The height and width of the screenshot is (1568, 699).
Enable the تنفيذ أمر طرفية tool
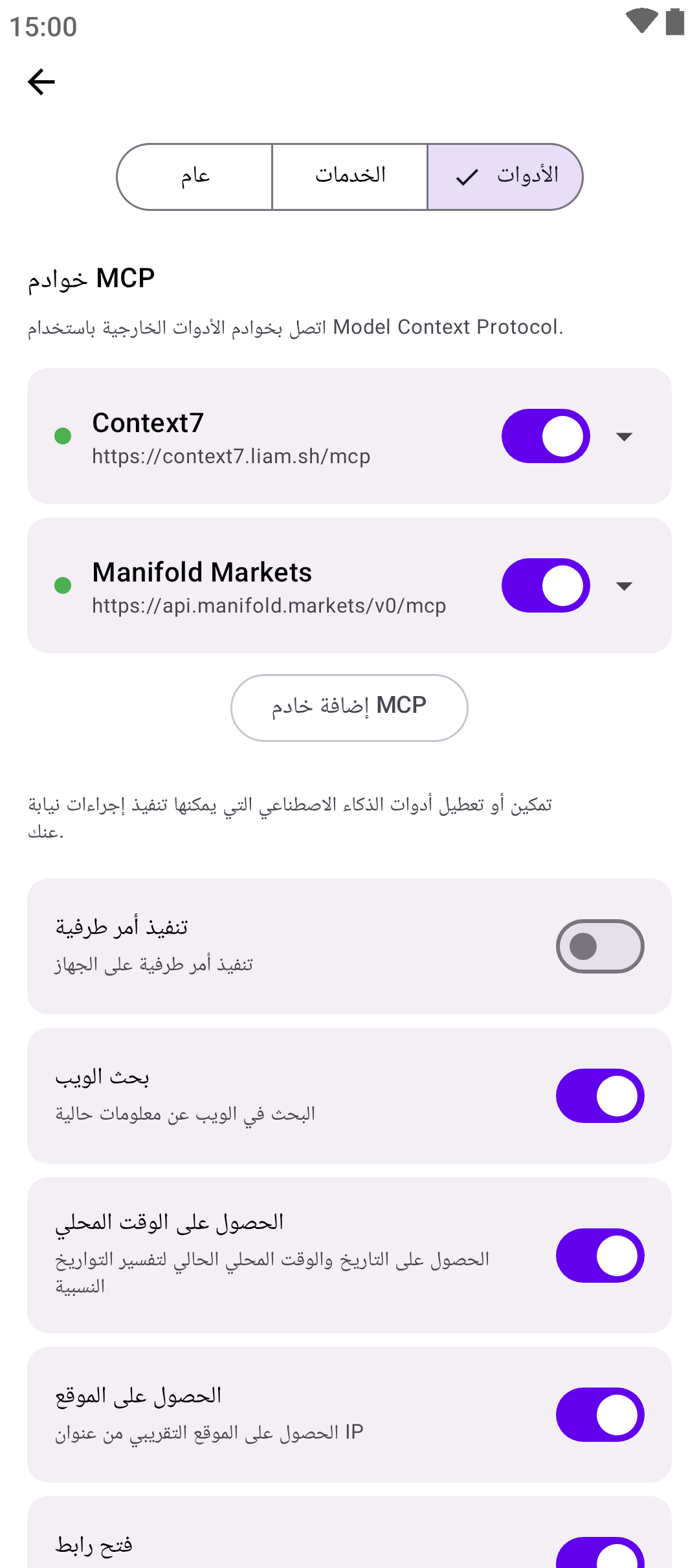click(600, 946)
